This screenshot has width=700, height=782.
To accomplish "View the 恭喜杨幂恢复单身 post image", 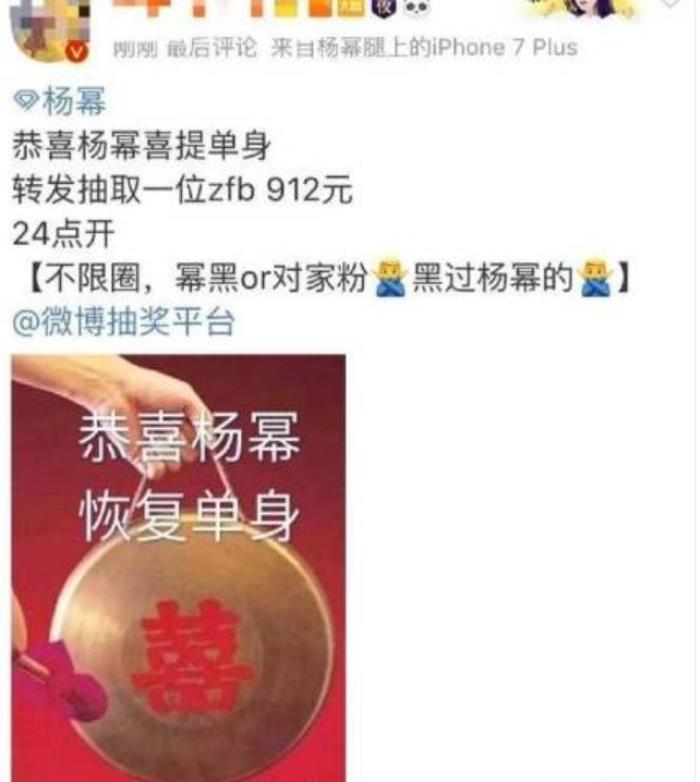I will [178, 567].
